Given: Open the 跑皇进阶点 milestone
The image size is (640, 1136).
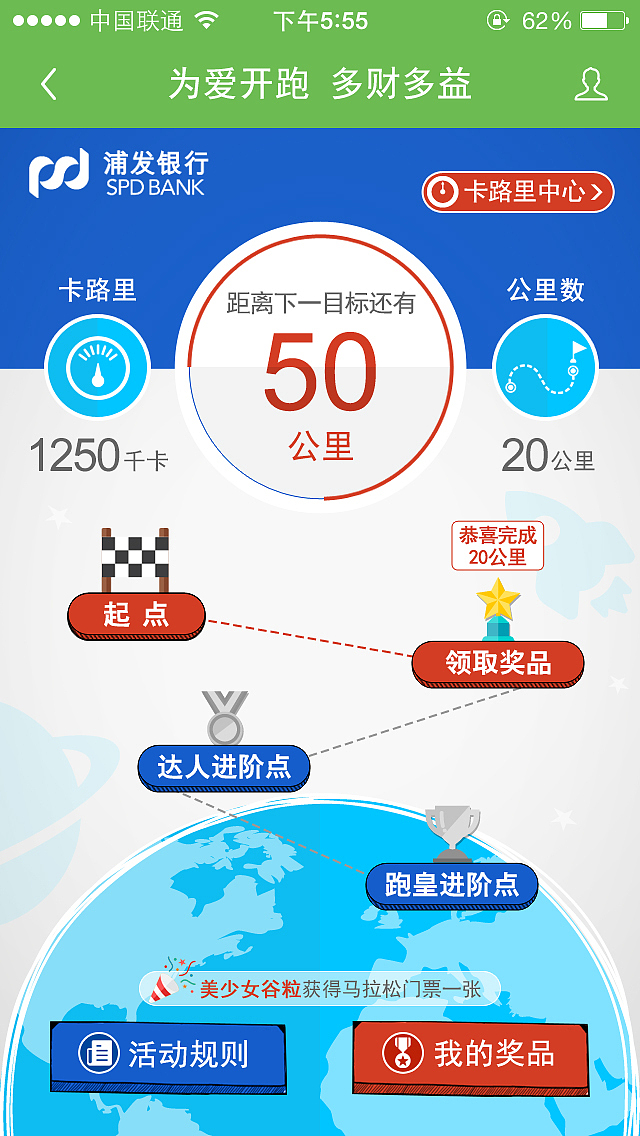Looking at the screenshot, I should 452,885.
